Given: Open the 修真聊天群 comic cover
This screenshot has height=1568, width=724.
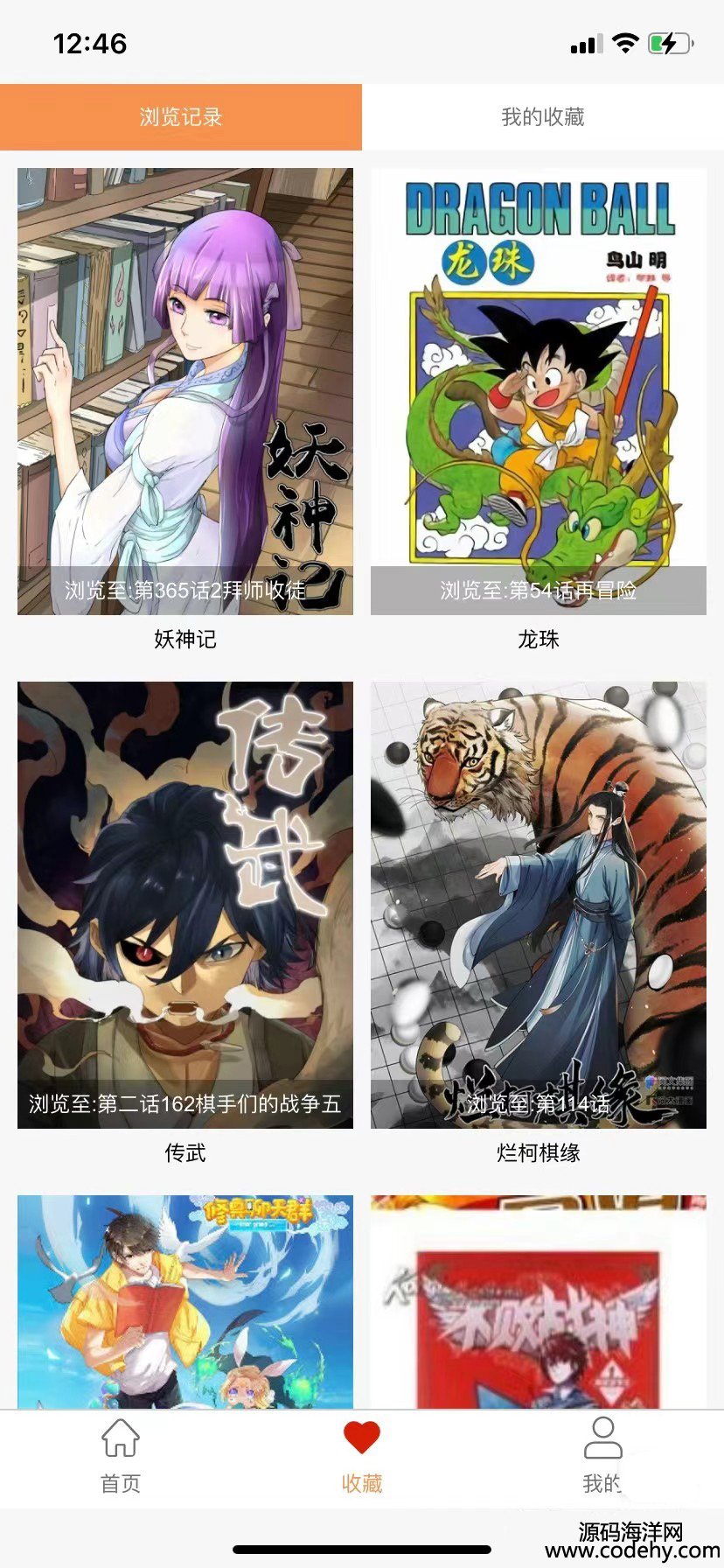Looking at the screenshot, I should point(185,1301).
